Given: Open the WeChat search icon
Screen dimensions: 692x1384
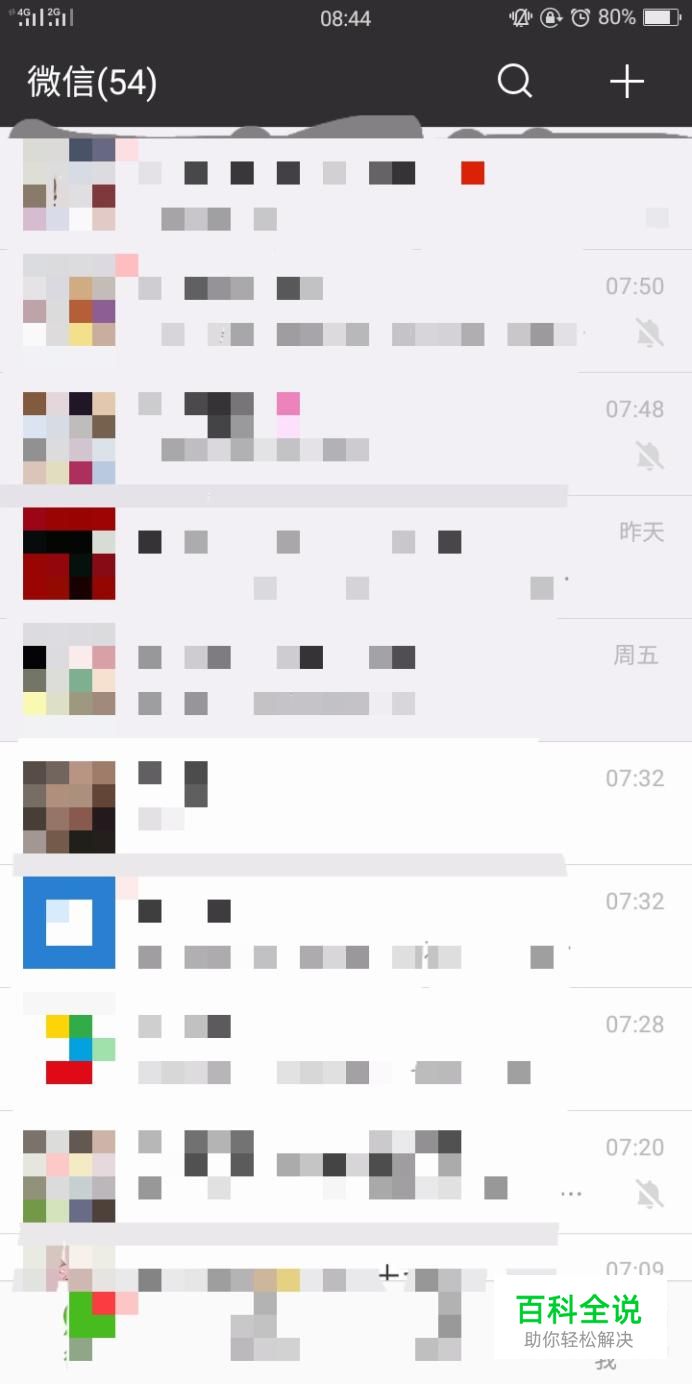Looking at the screenshot, I should (x=515, y=81).
